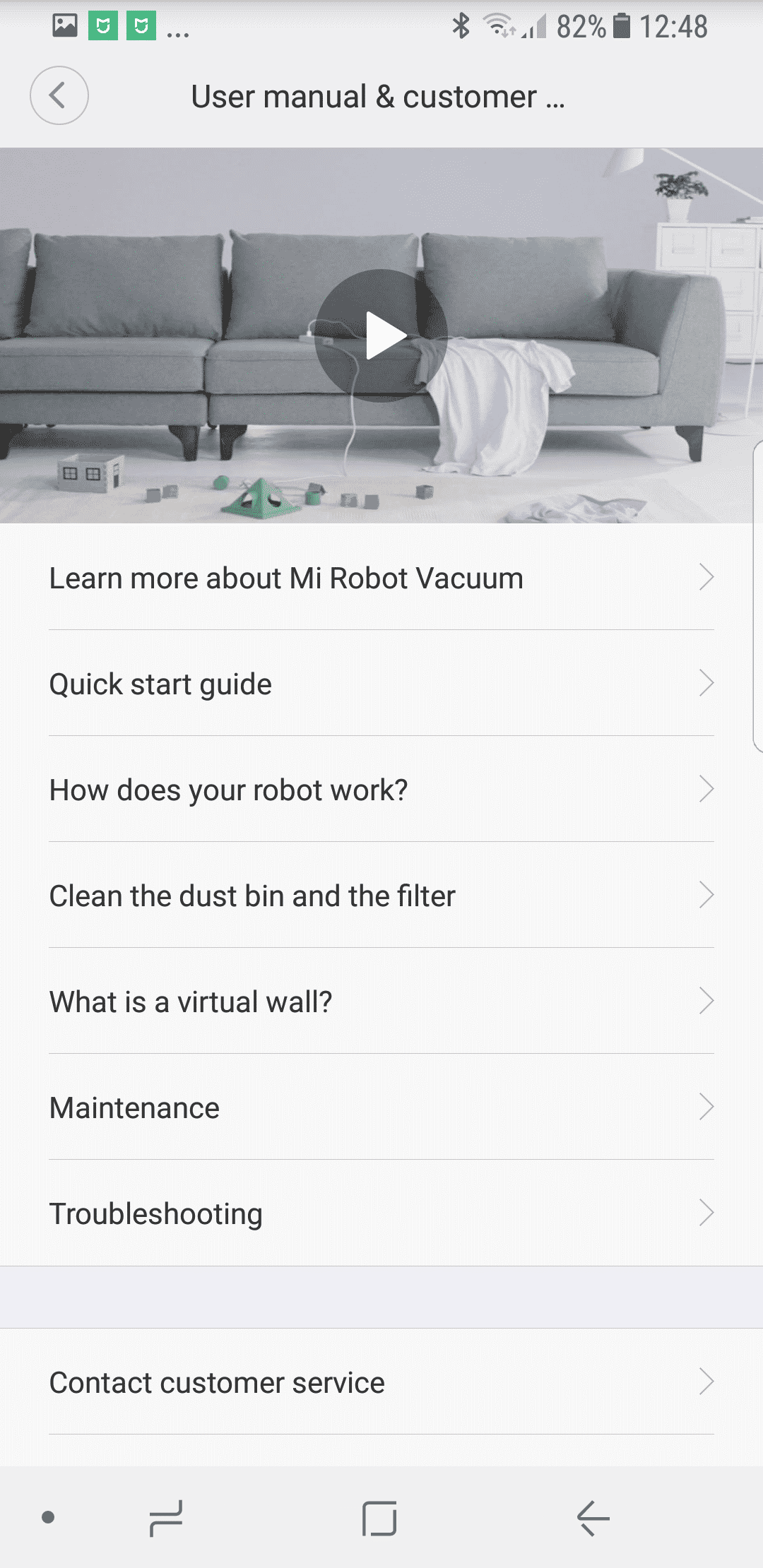Tap the system home button
This screenshot has height=1568, width=763.
379,1519
